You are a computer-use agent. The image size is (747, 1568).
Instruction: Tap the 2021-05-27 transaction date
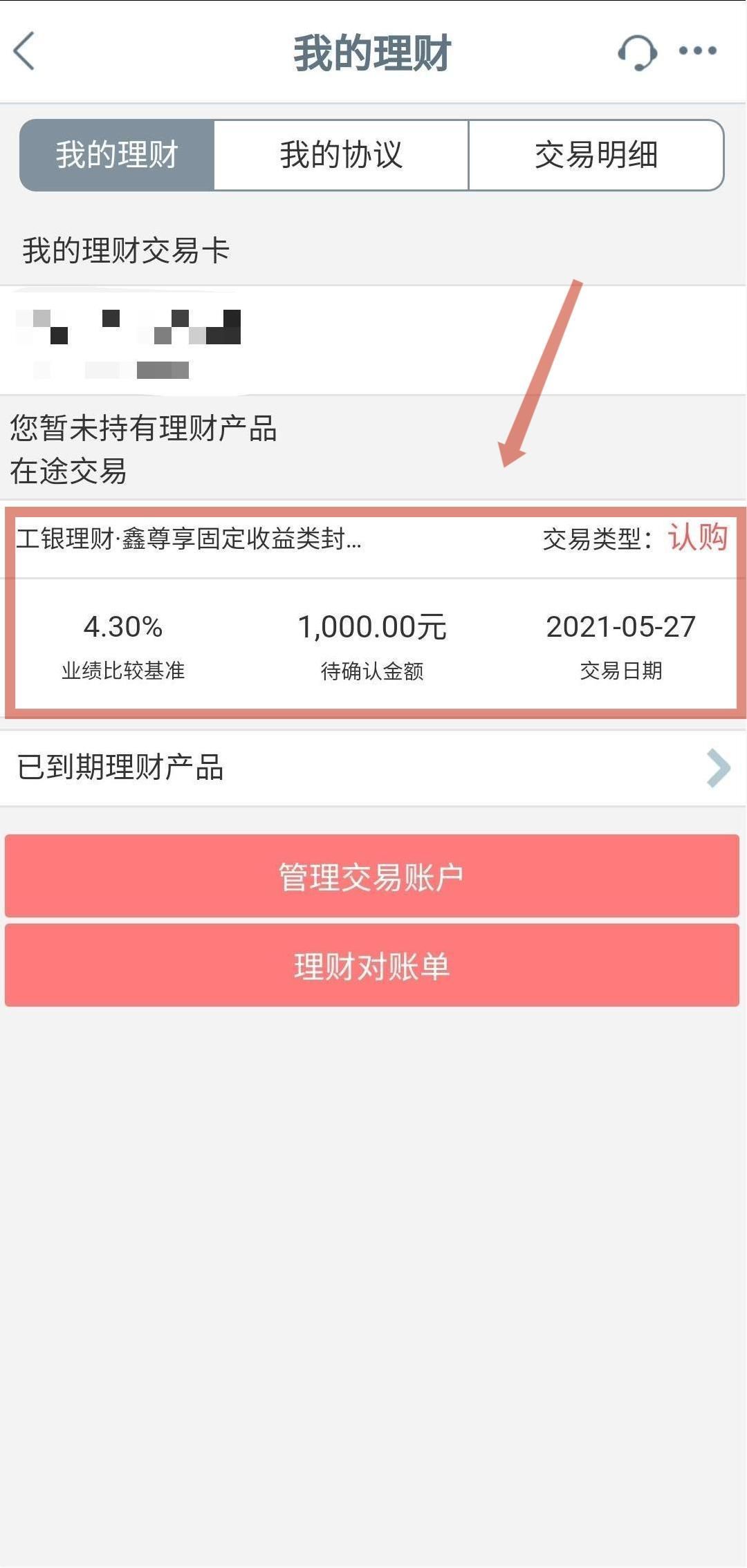(x=620, y=628)
